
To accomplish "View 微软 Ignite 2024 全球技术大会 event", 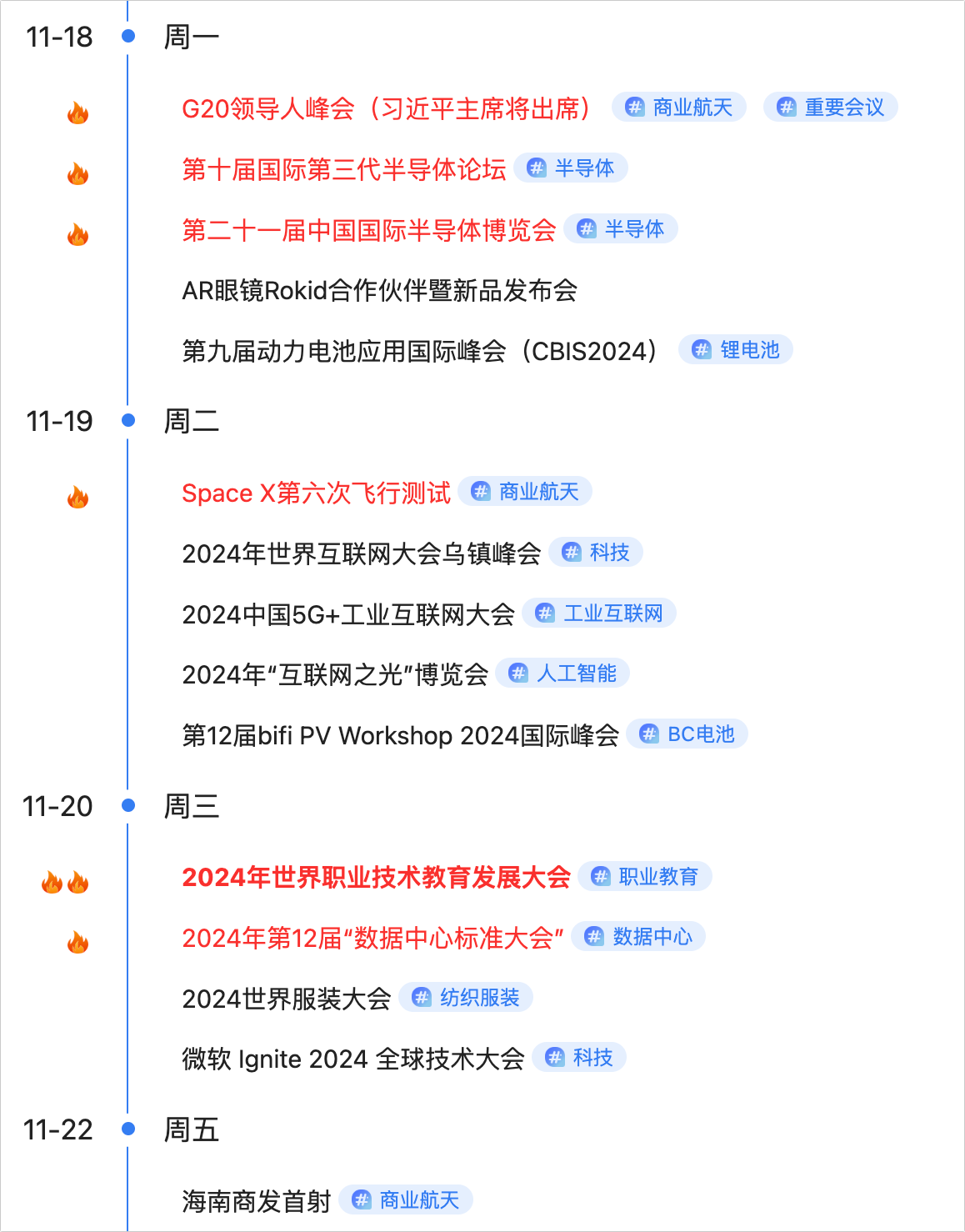I will 353,1059.
